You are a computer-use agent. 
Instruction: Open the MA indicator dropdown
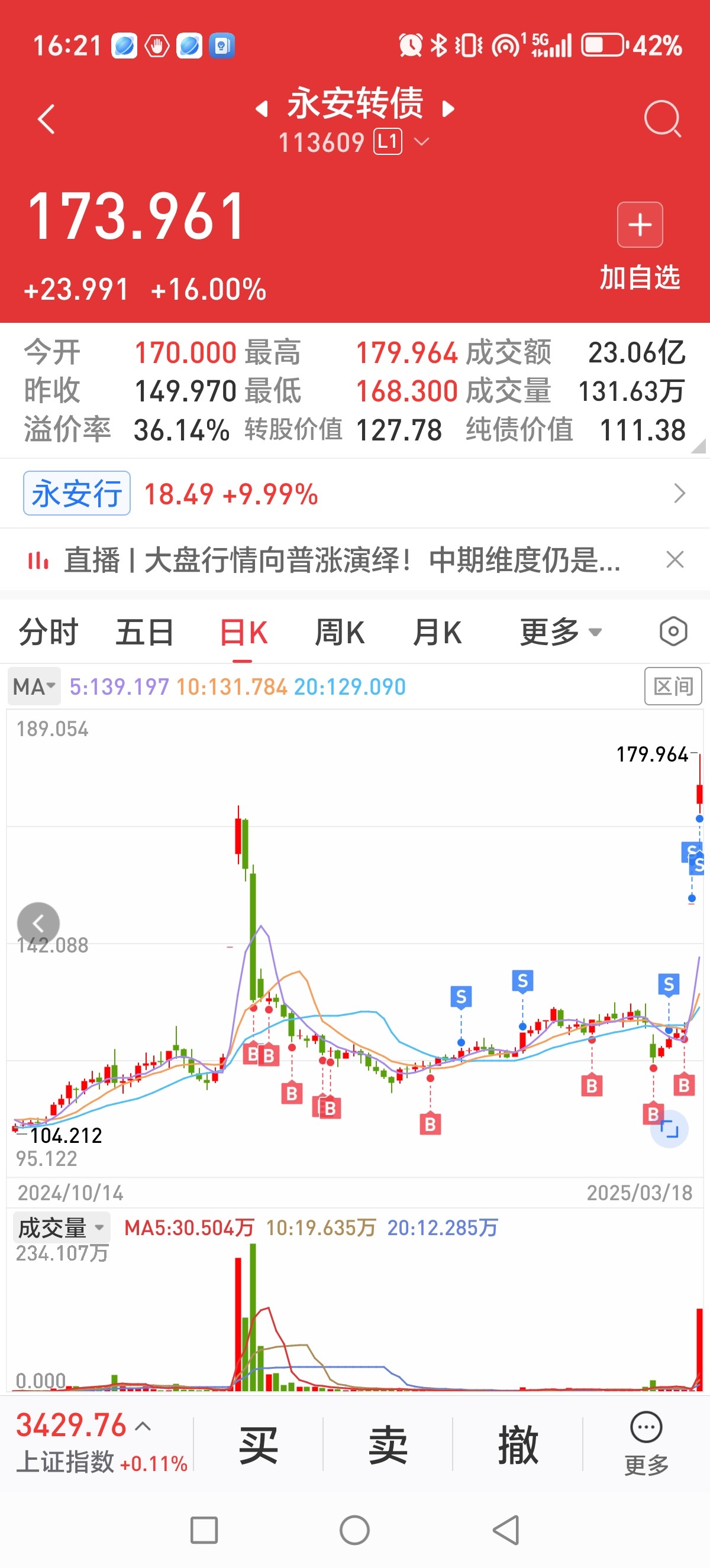(x=34, y=686)
